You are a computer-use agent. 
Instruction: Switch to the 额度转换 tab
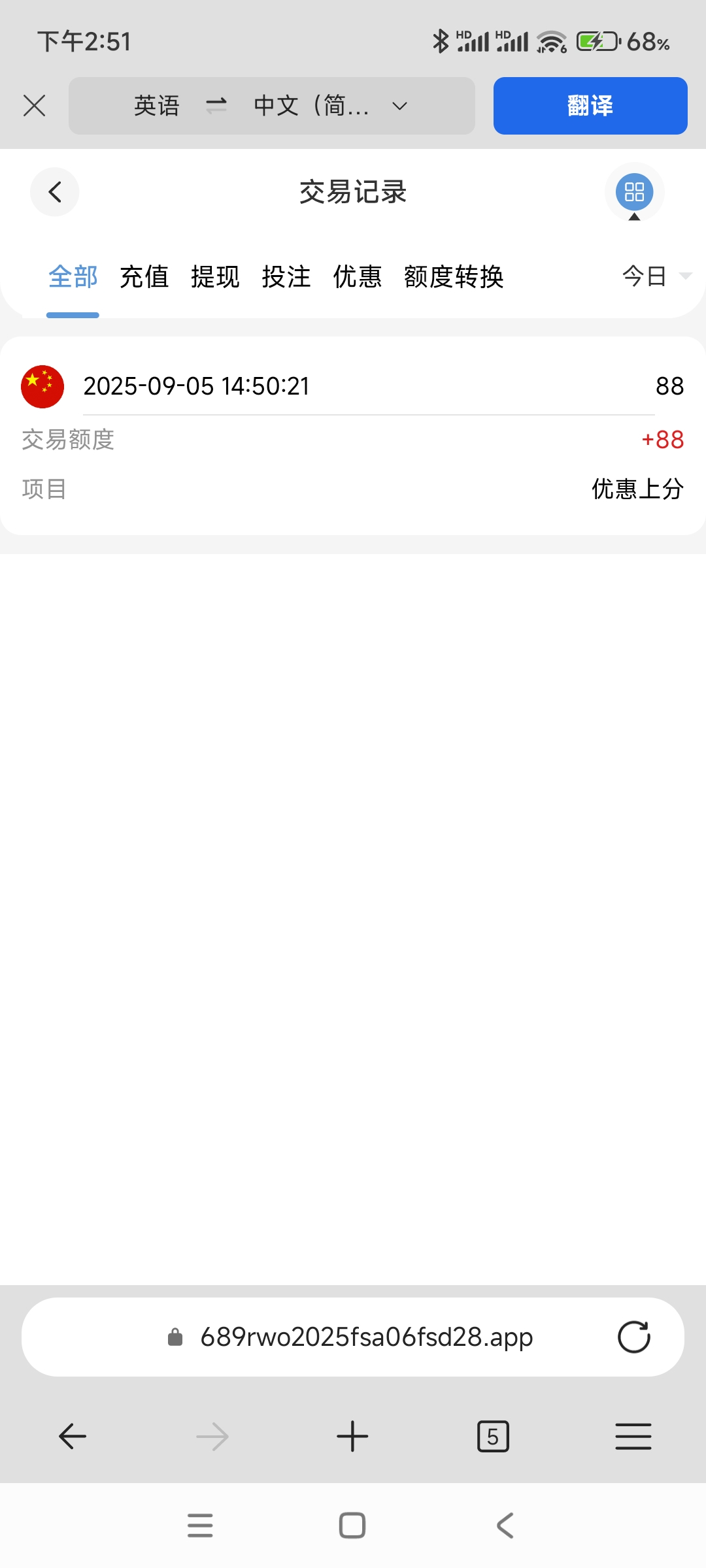454,277
